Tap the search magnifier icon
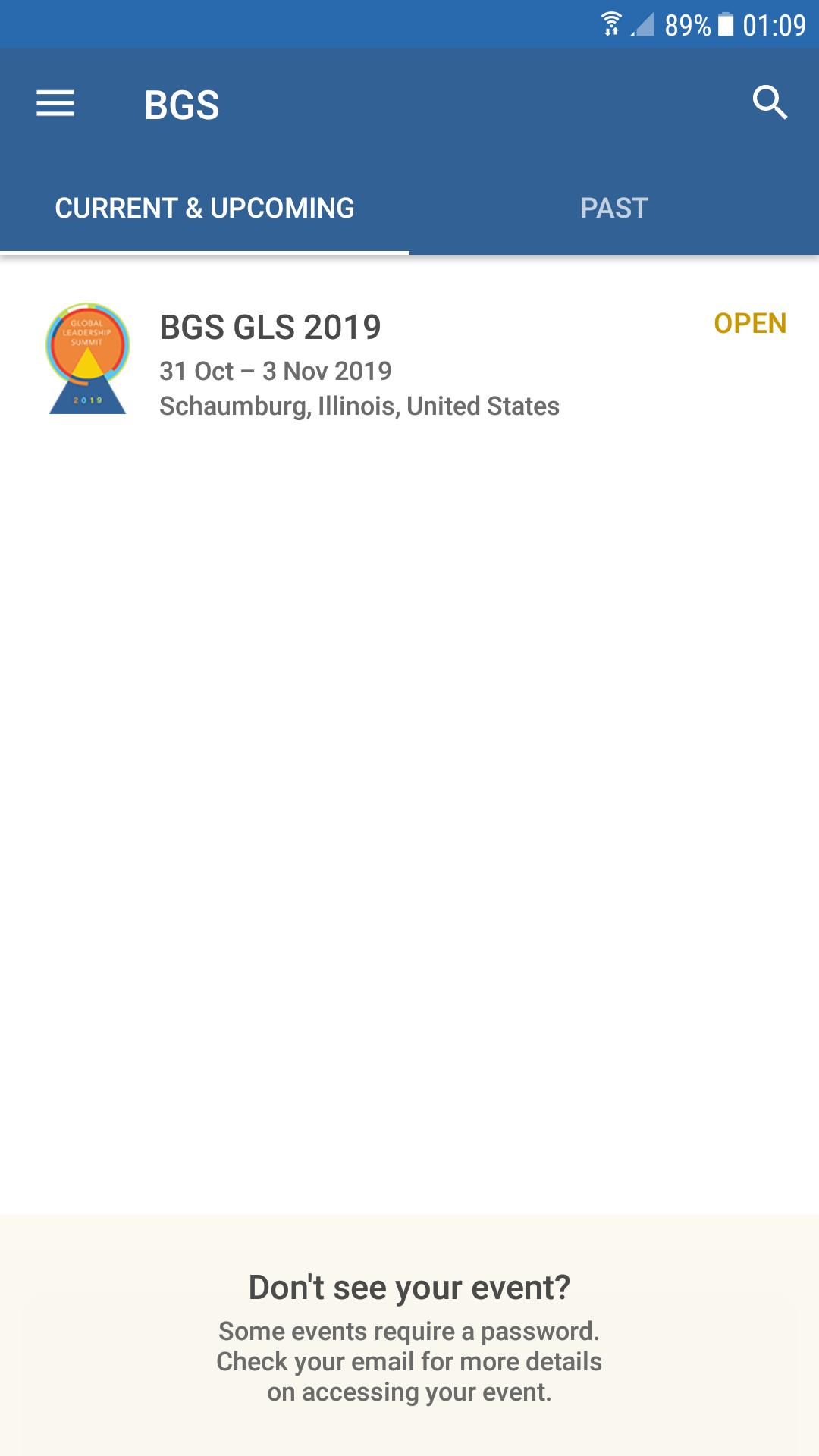This screenshot has height=1456, width=819. tap(769, 103)
